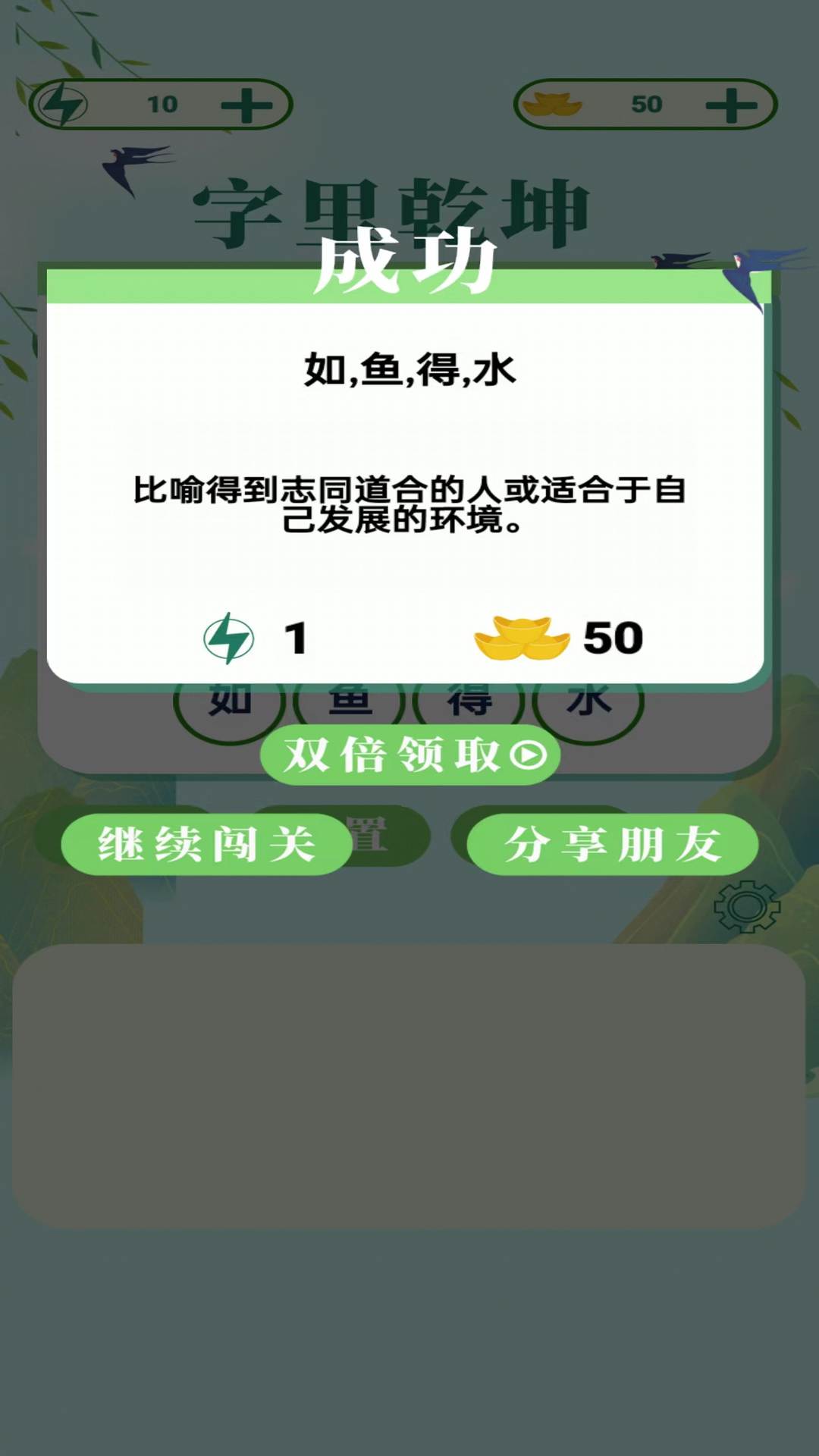Click the gold ingot icon top right

point(554,105)
